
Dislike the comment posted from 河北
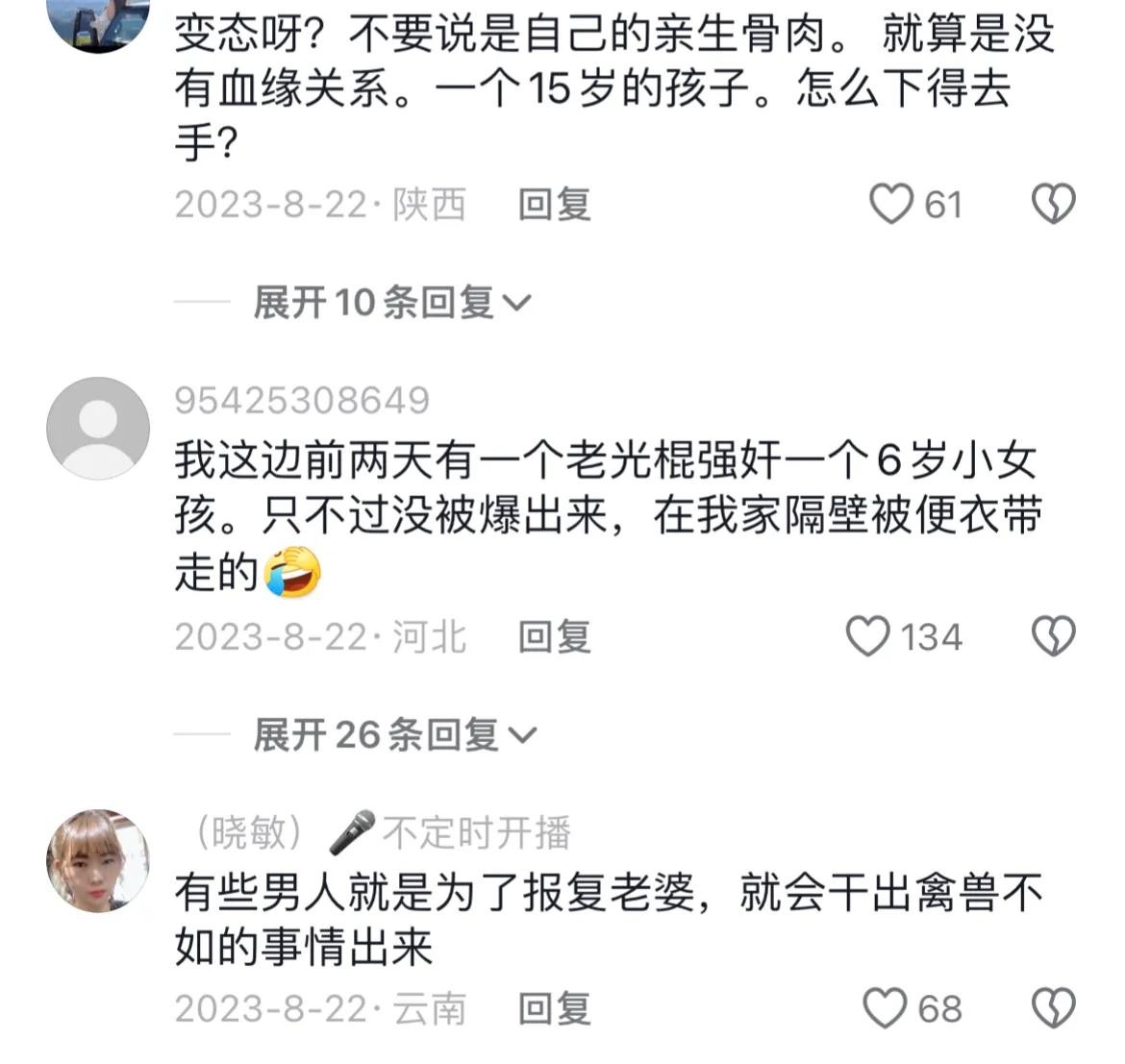tap(1053, 637)
